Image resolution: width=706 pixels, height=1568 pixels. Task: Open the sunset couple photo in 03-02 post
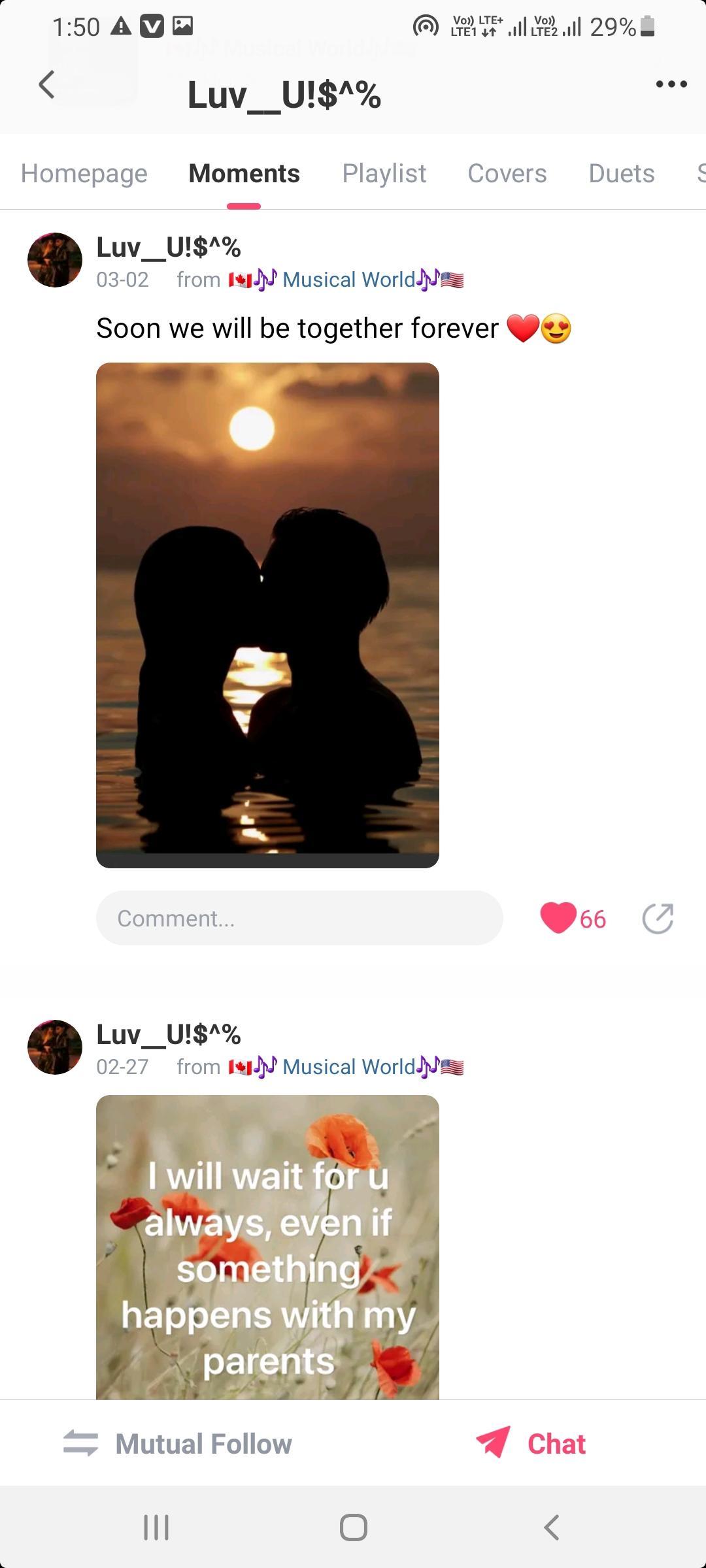pos(267,615)
